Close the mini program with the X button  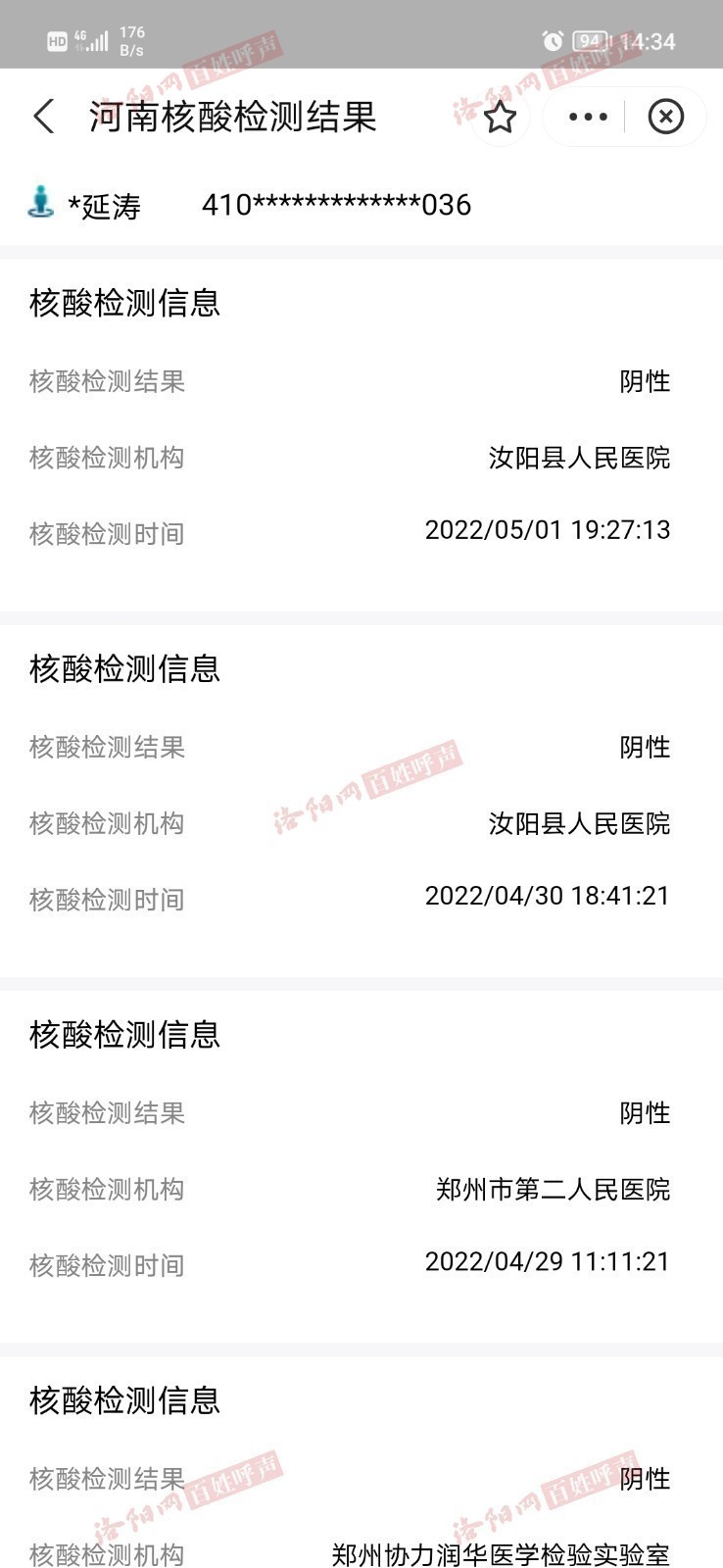tap(666, 117)
